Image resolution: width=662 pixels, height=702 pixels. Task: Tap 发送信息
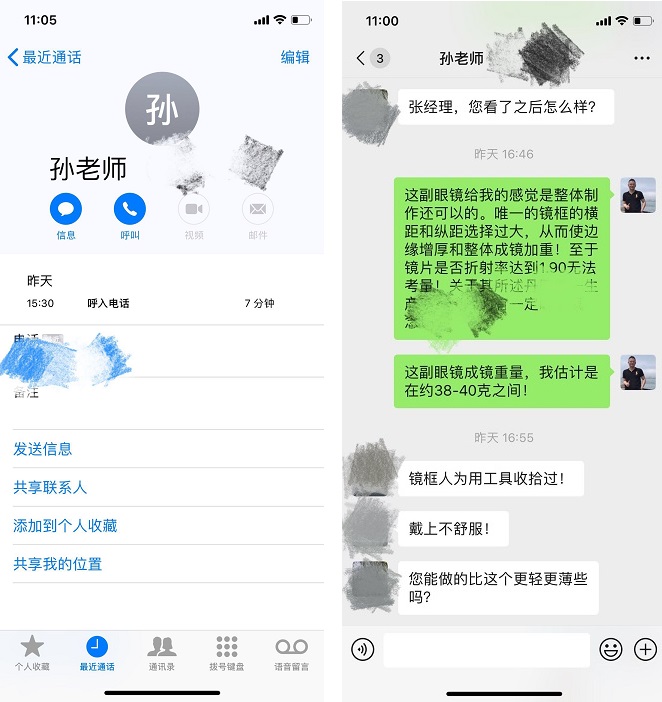pyautogui.click(x=43, y=449)
